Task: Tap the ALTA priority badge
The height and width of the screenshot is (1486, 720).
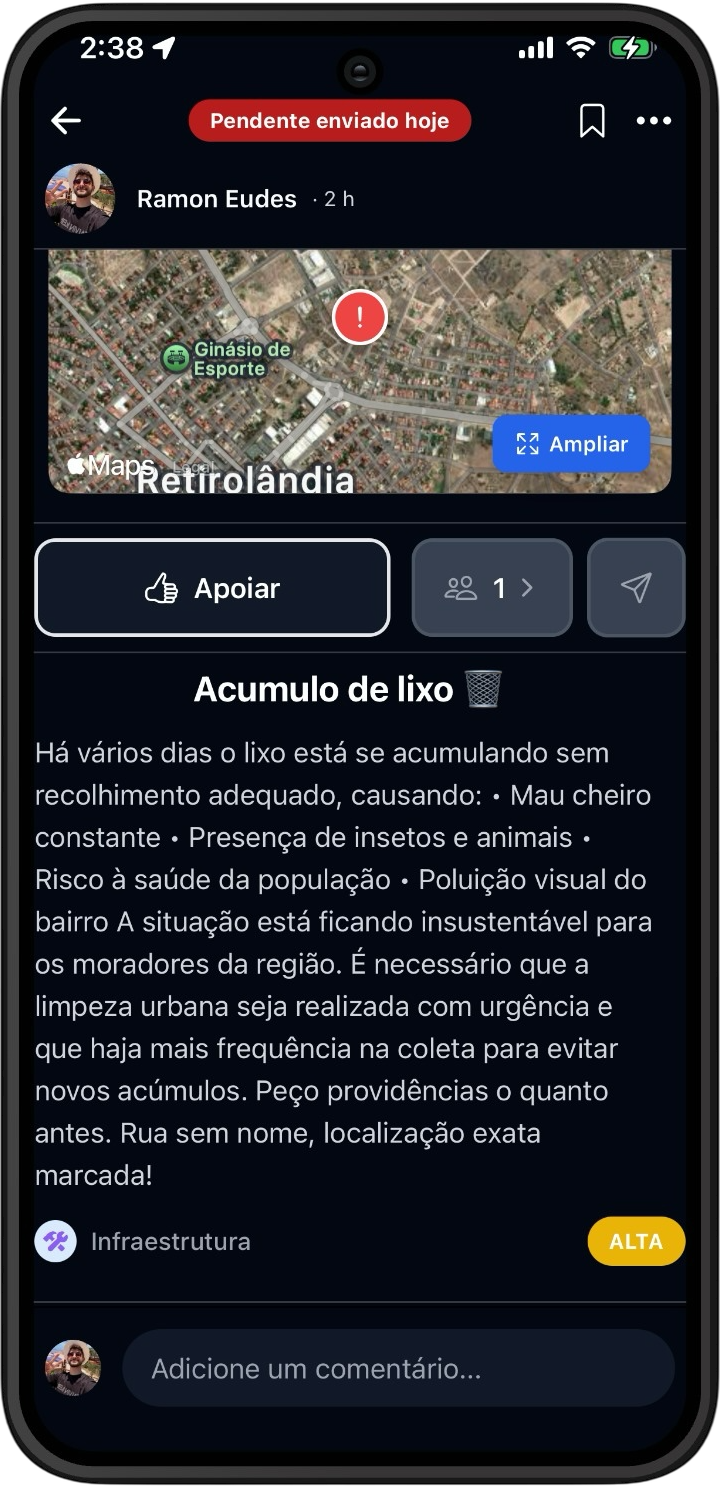Action: [636, 1241]
